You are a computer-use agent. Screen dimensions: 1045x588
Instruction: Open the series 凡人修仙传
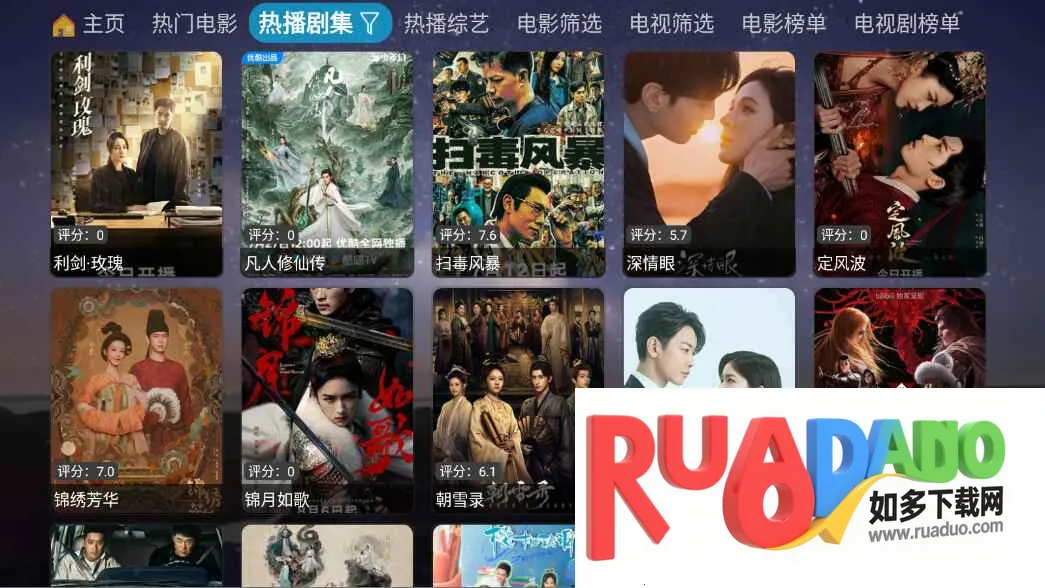click(x=327, y=160)
